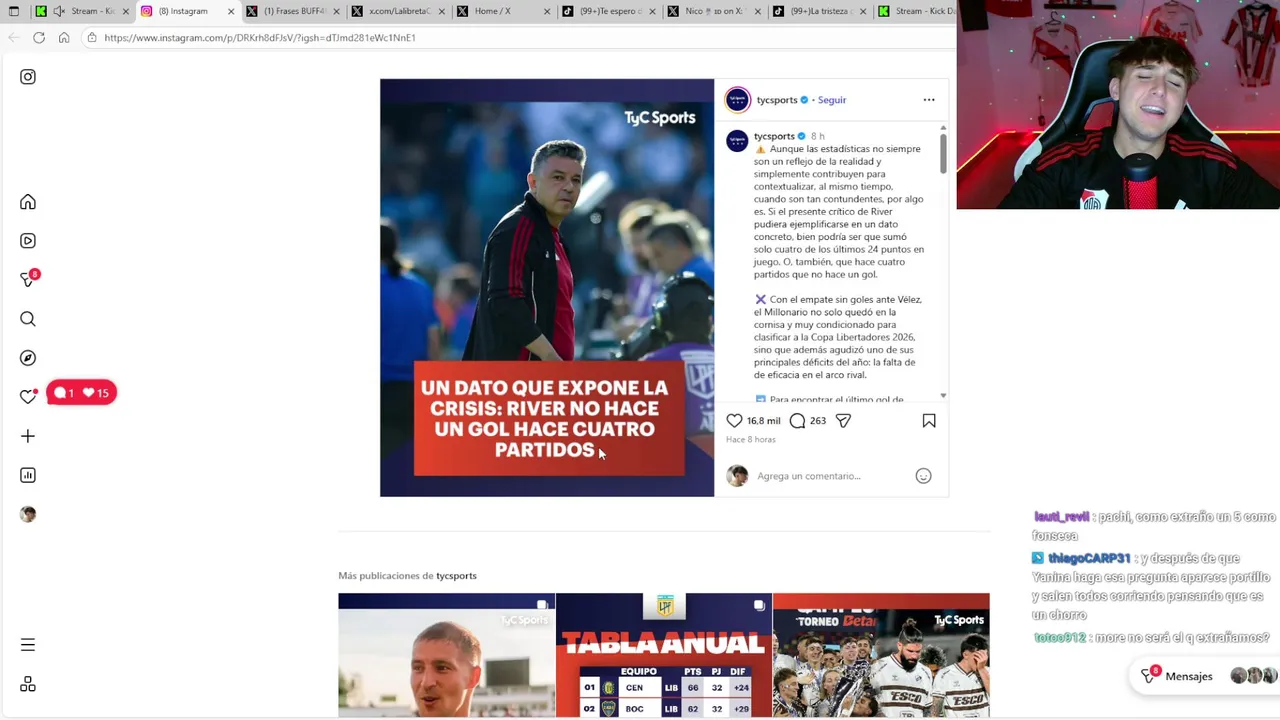This screenshot has width=1280, height=720.
Task: Tap the comment field "Agrega un comentario"
Action: point(808,476)
